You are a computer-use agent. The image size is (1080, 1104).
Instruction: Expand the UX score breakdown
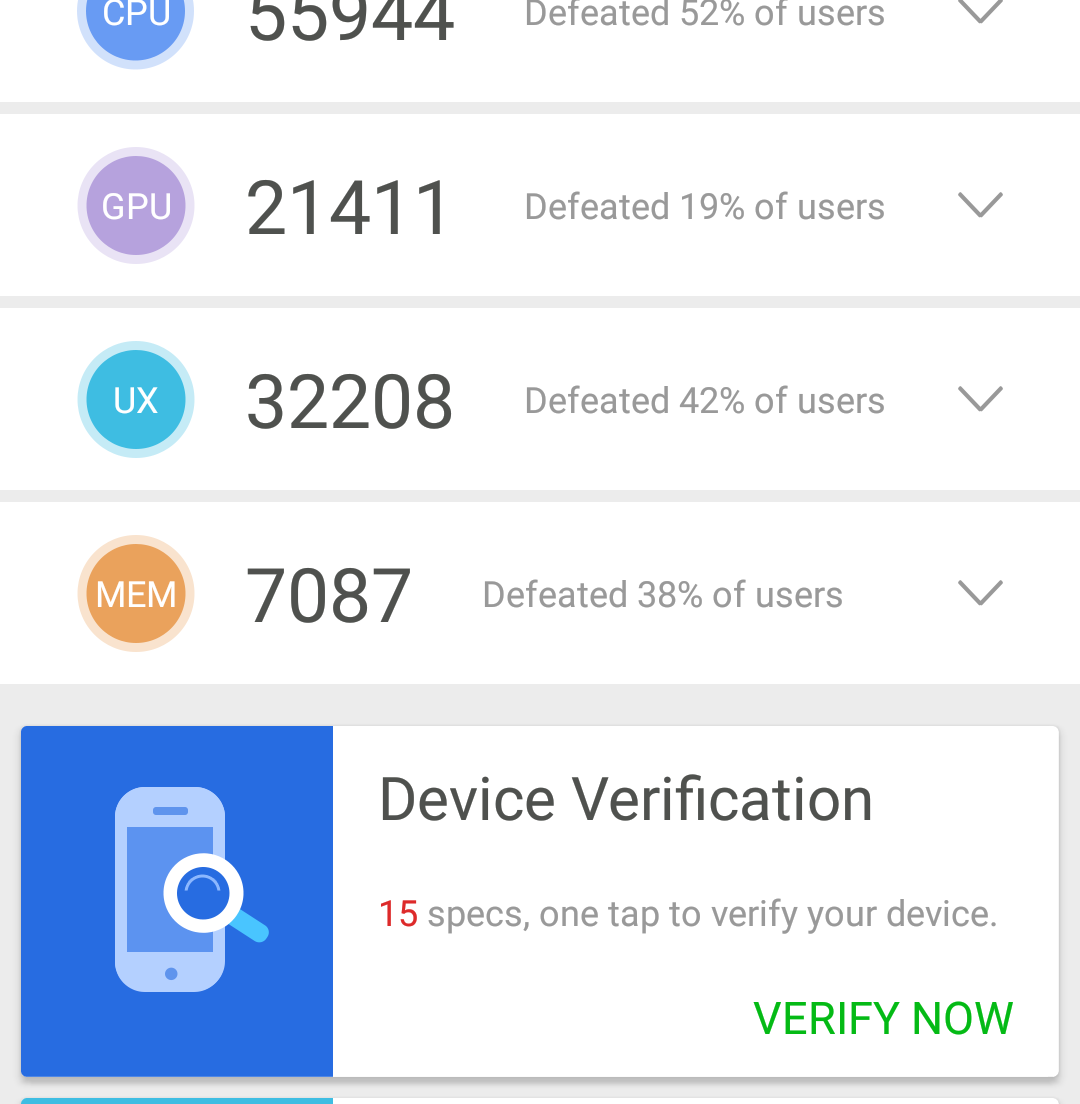(x=980, y=399)
